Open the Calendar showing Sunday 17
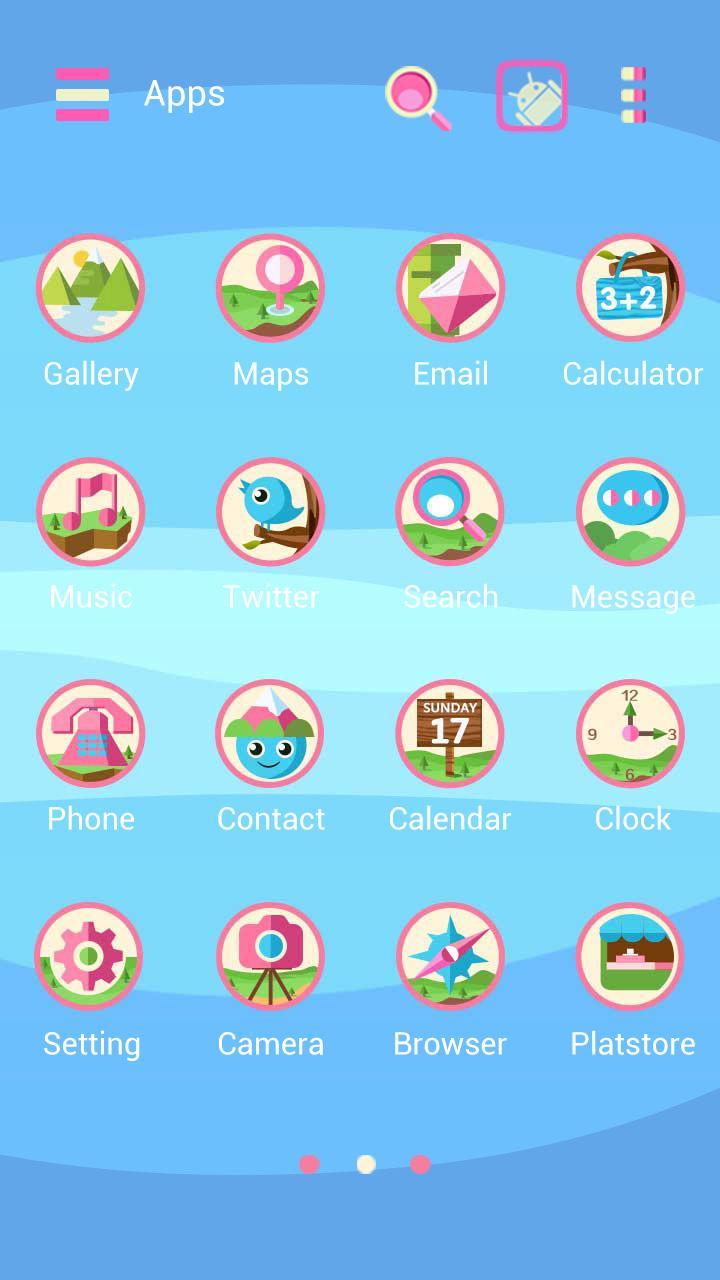 tap(451, 733)
